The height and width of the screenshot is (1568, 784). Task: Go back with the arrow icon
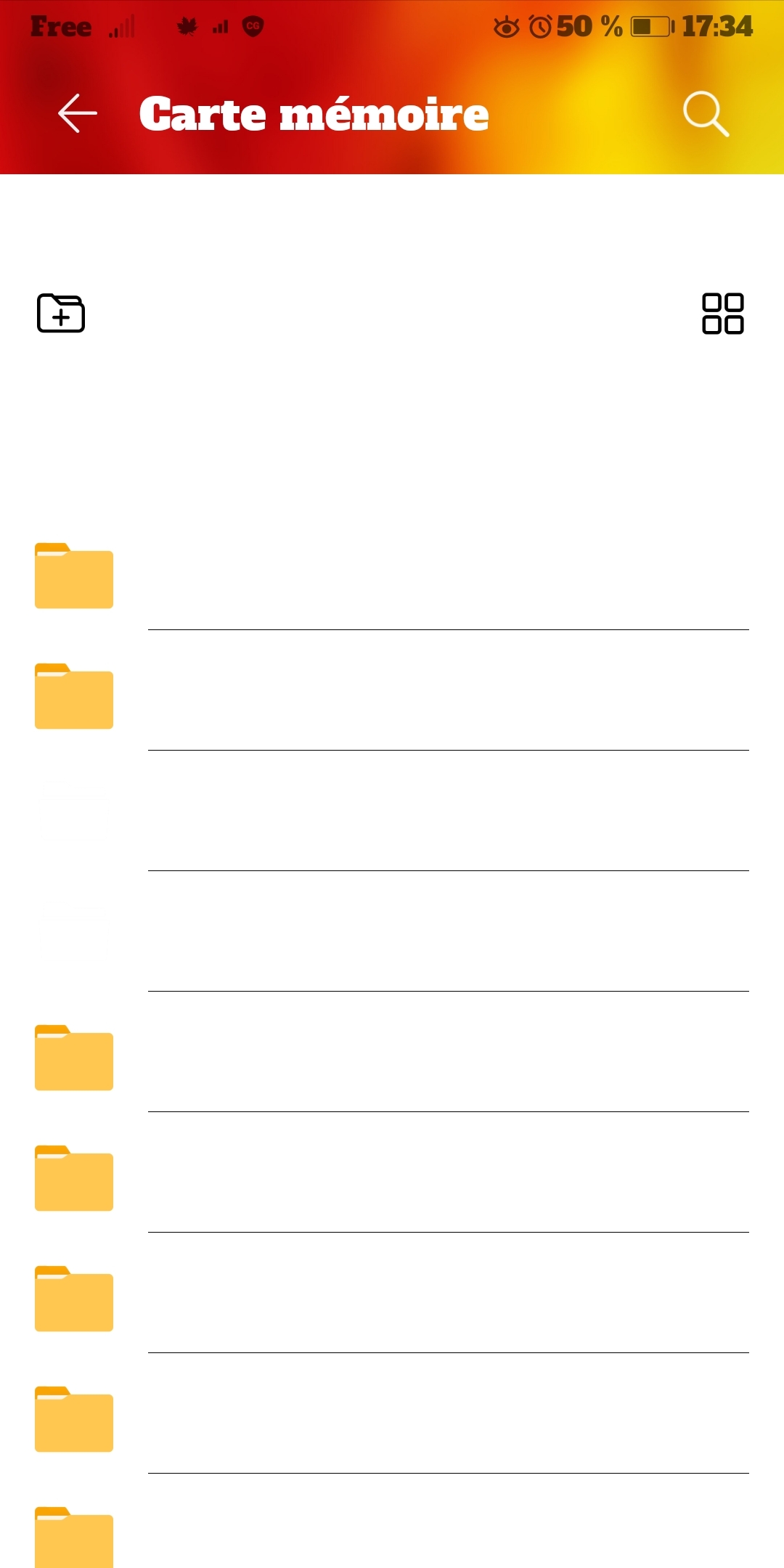(x=76, y=114)
